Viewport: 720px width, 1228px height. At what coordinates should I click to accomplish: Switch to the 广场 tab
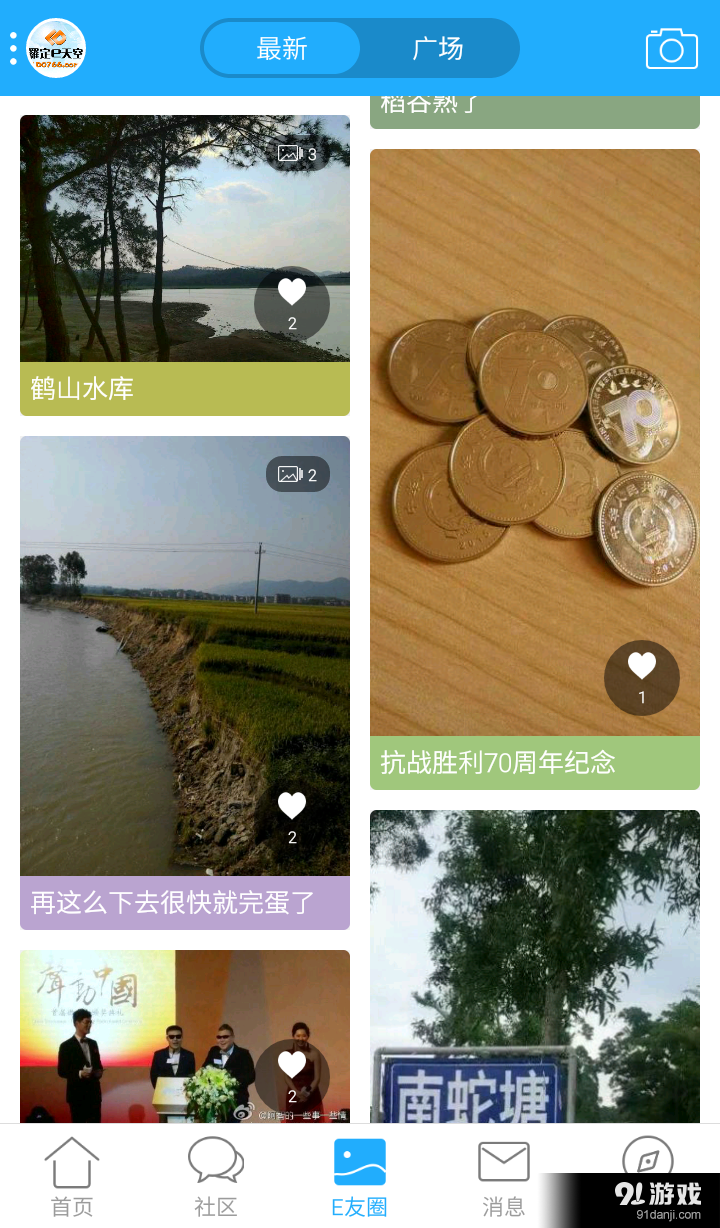point(440,47)
